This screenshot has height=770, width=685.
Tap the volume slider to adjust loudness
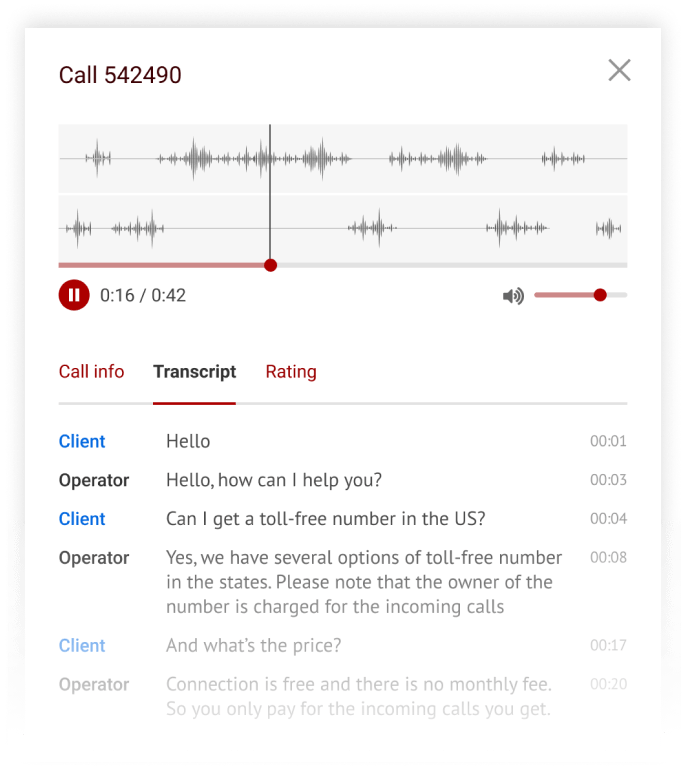pos(580,295)
